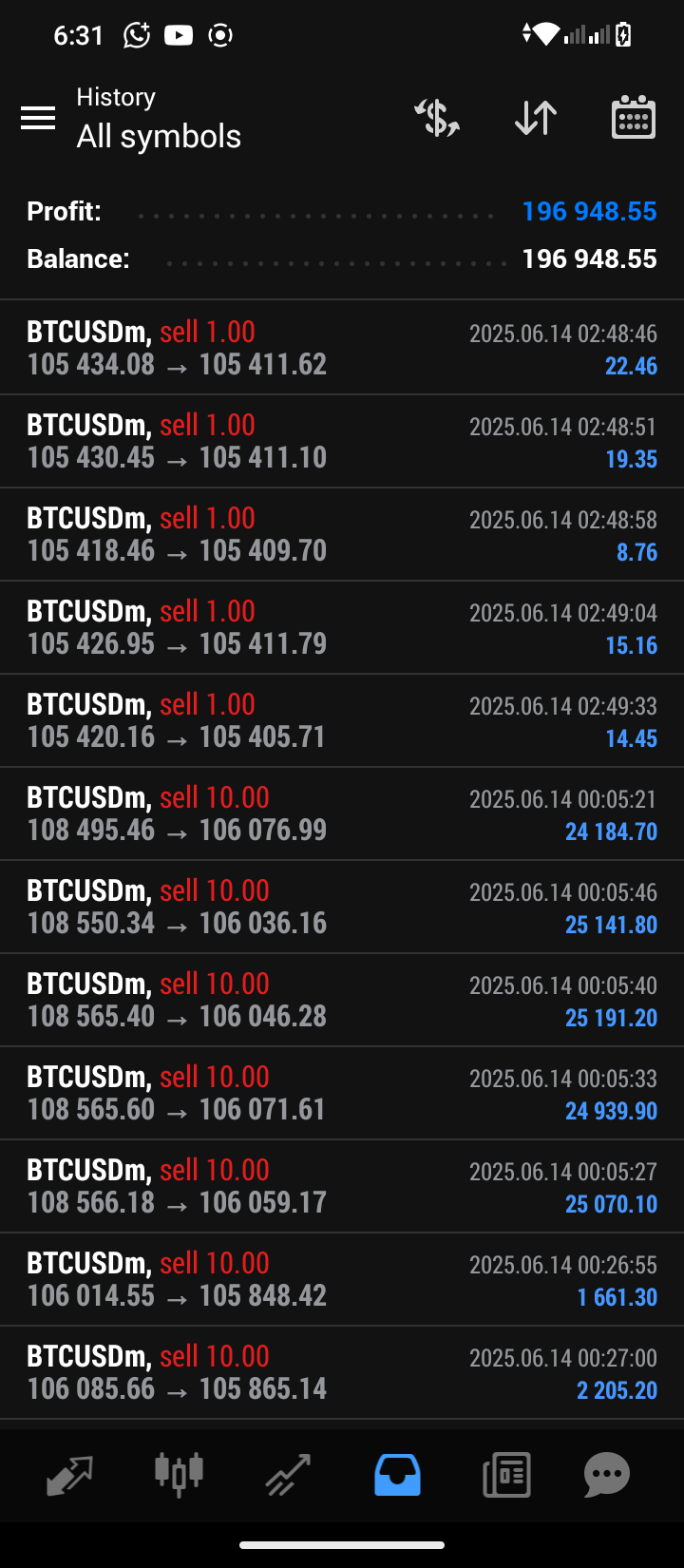
Task: Select the trade with profit 2 205.20
Action: tap(342, 1372)
